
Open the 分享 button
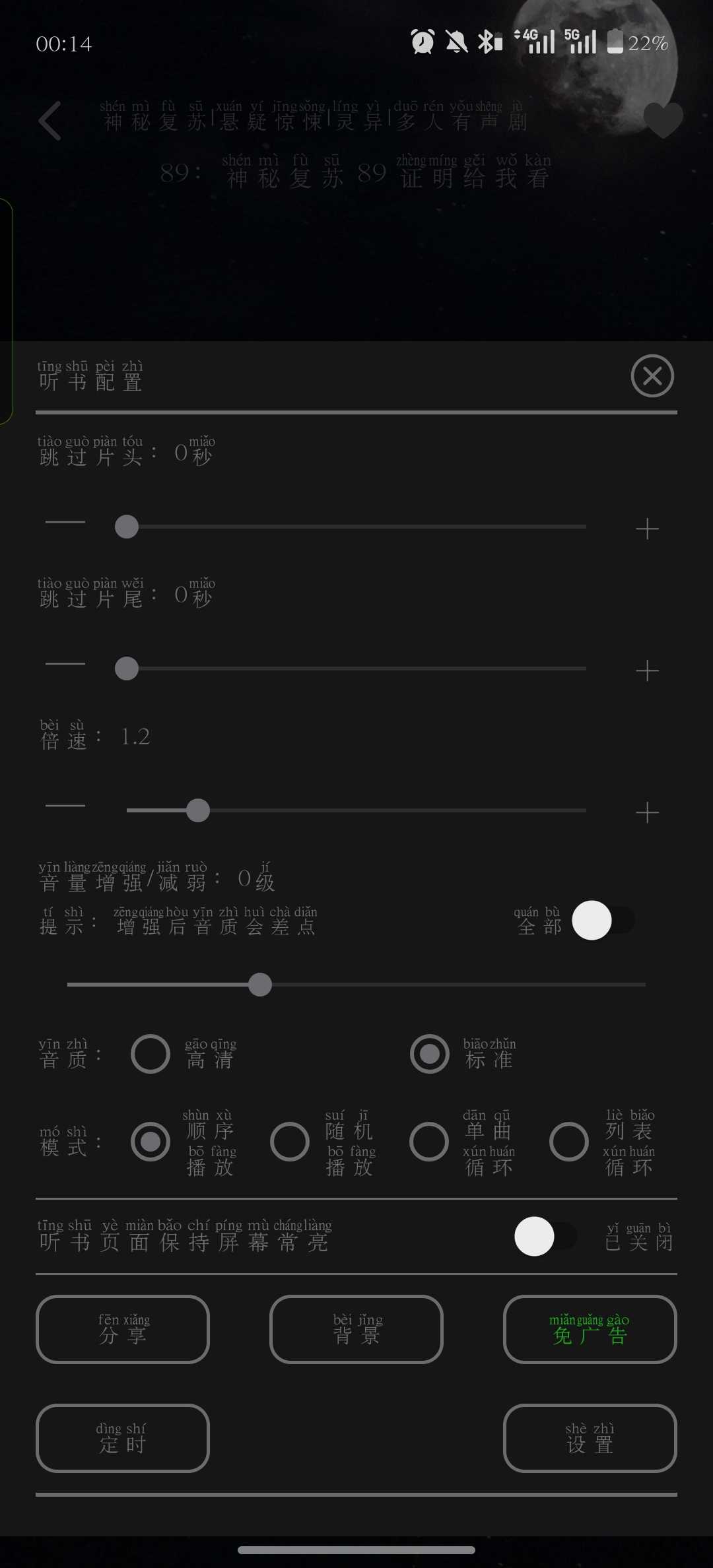(x=123, y=1329)
